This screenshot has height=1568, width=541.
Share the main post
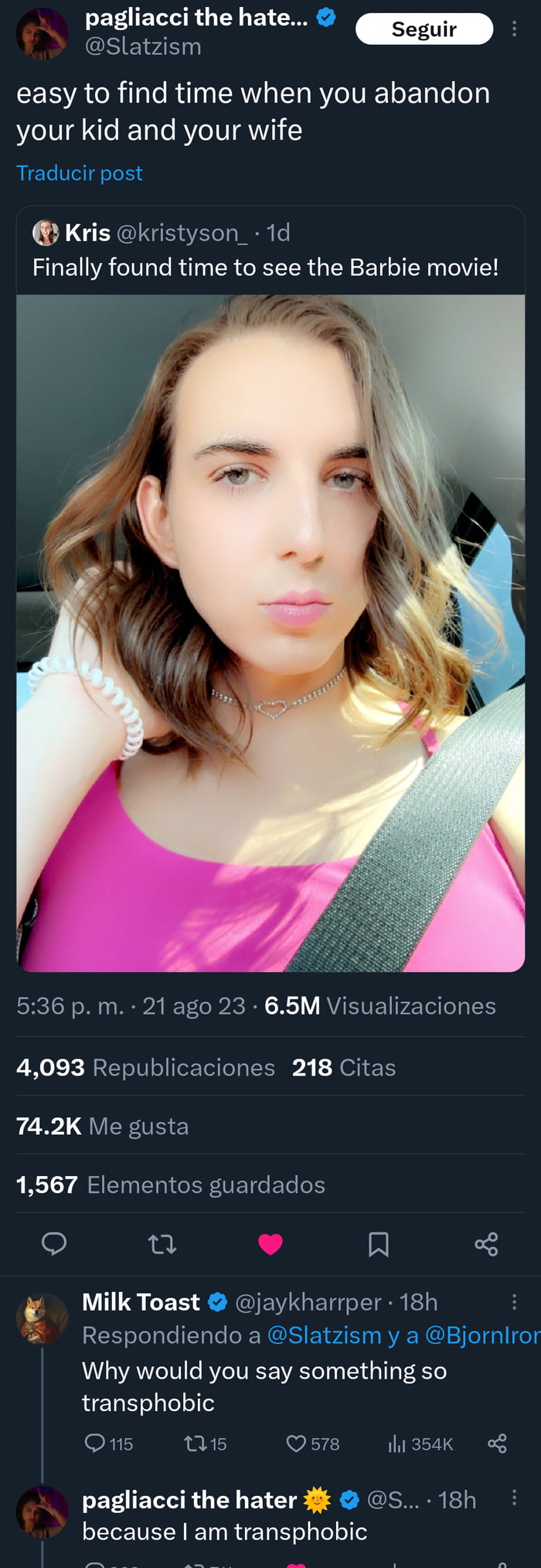(x=486, y=1243)
